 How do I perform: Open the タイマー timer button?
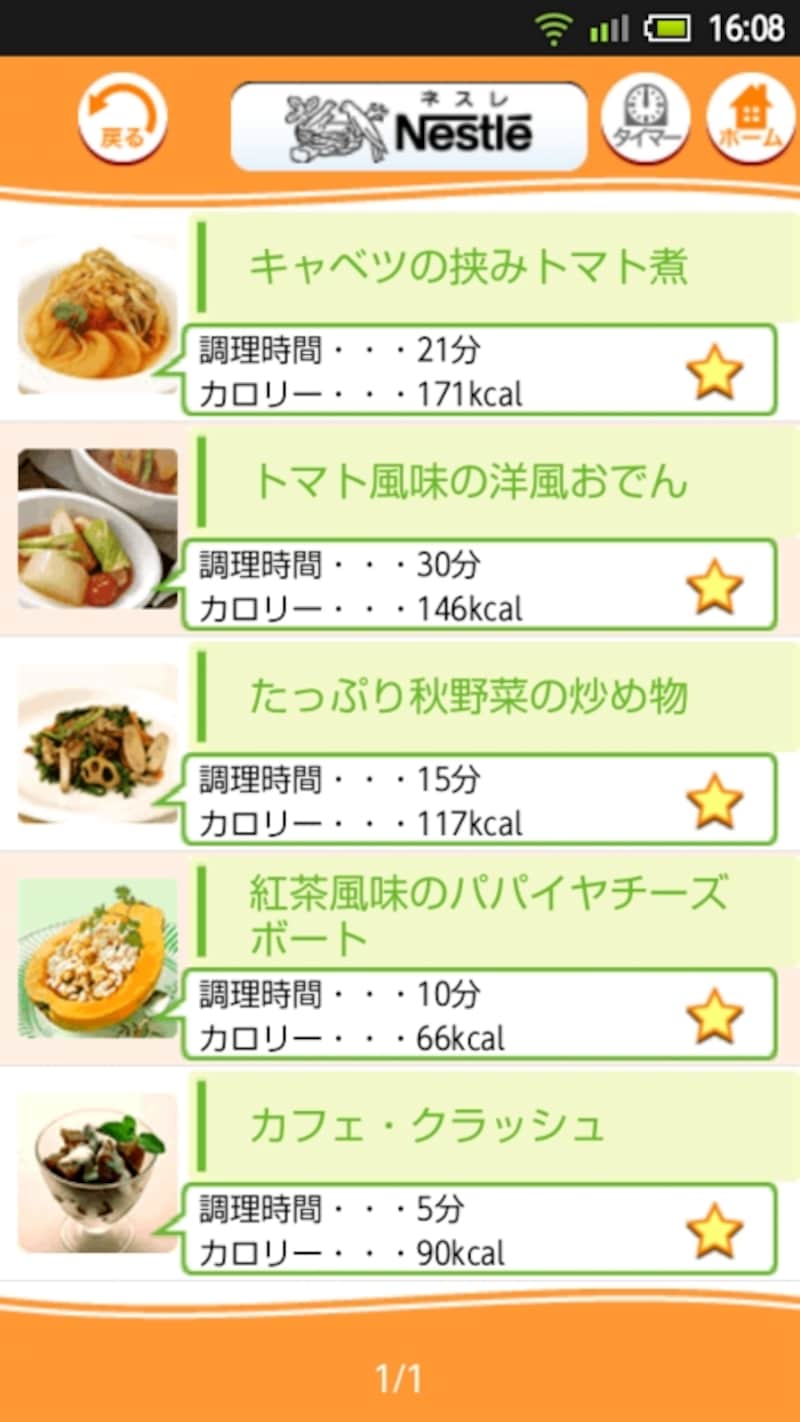(646, 118)
